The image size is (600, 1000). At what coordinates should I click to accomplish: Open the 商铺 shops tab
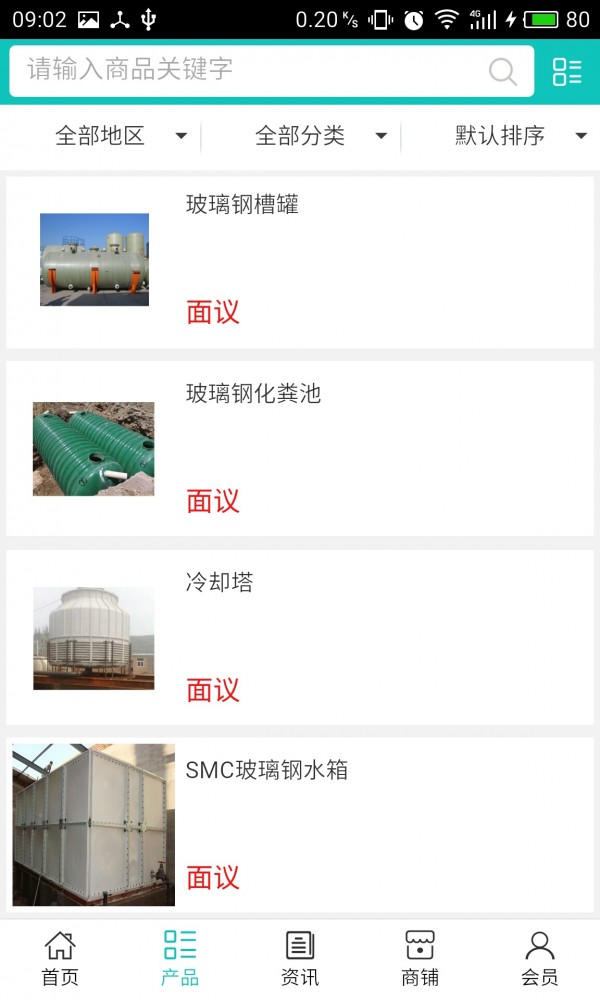click(420, 958)
